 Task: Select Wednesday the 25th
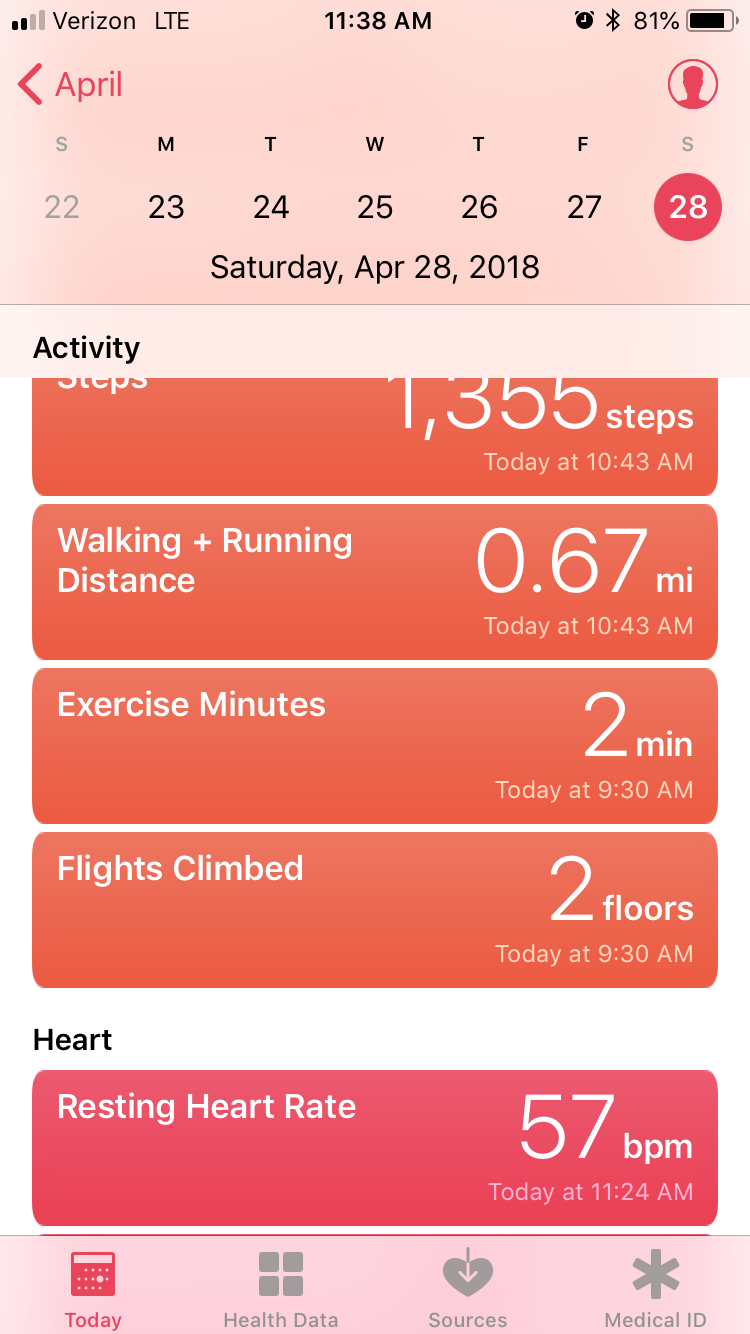375,207
